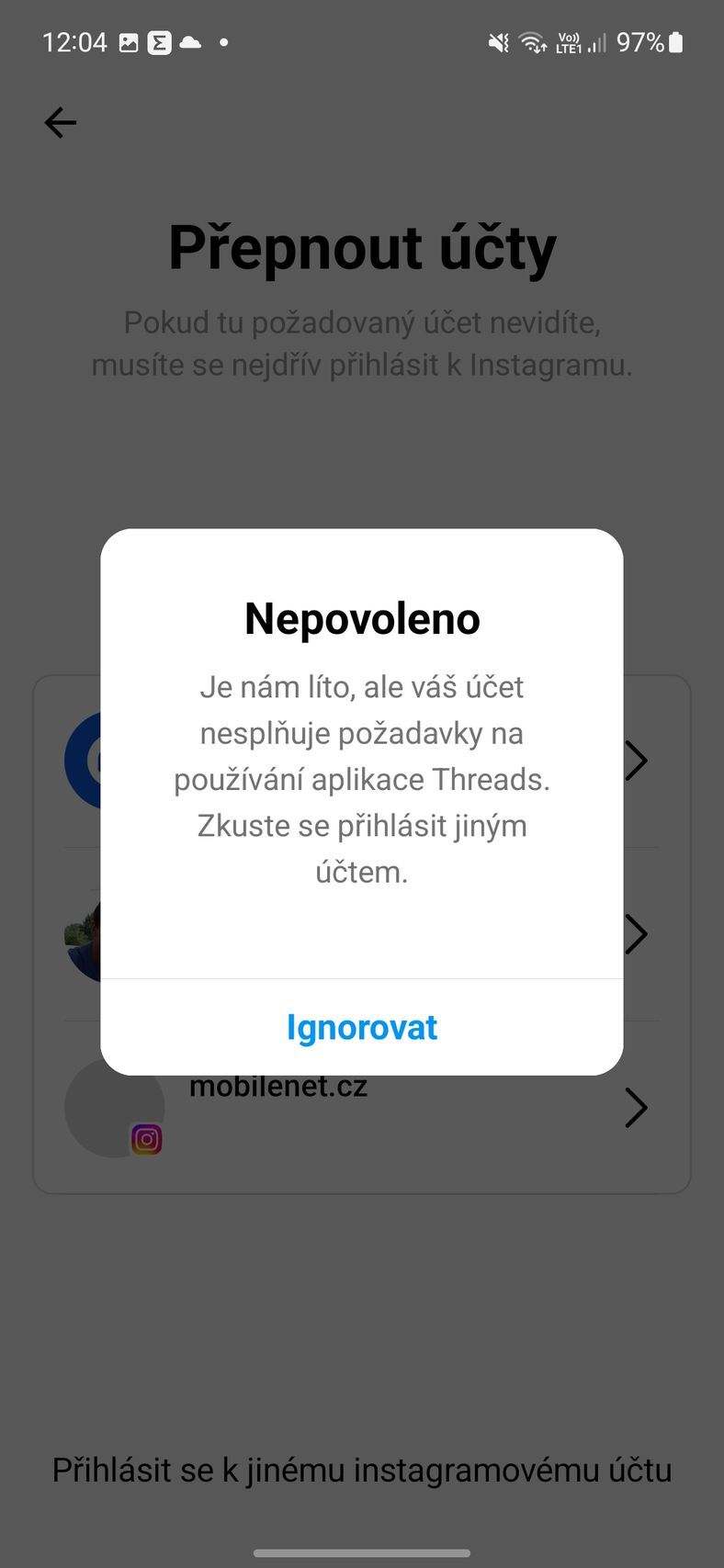Tap the Instagram badge on the mobilenet.cz avatar
This screenshot has width=724, height=1568.
(147, 1139)
